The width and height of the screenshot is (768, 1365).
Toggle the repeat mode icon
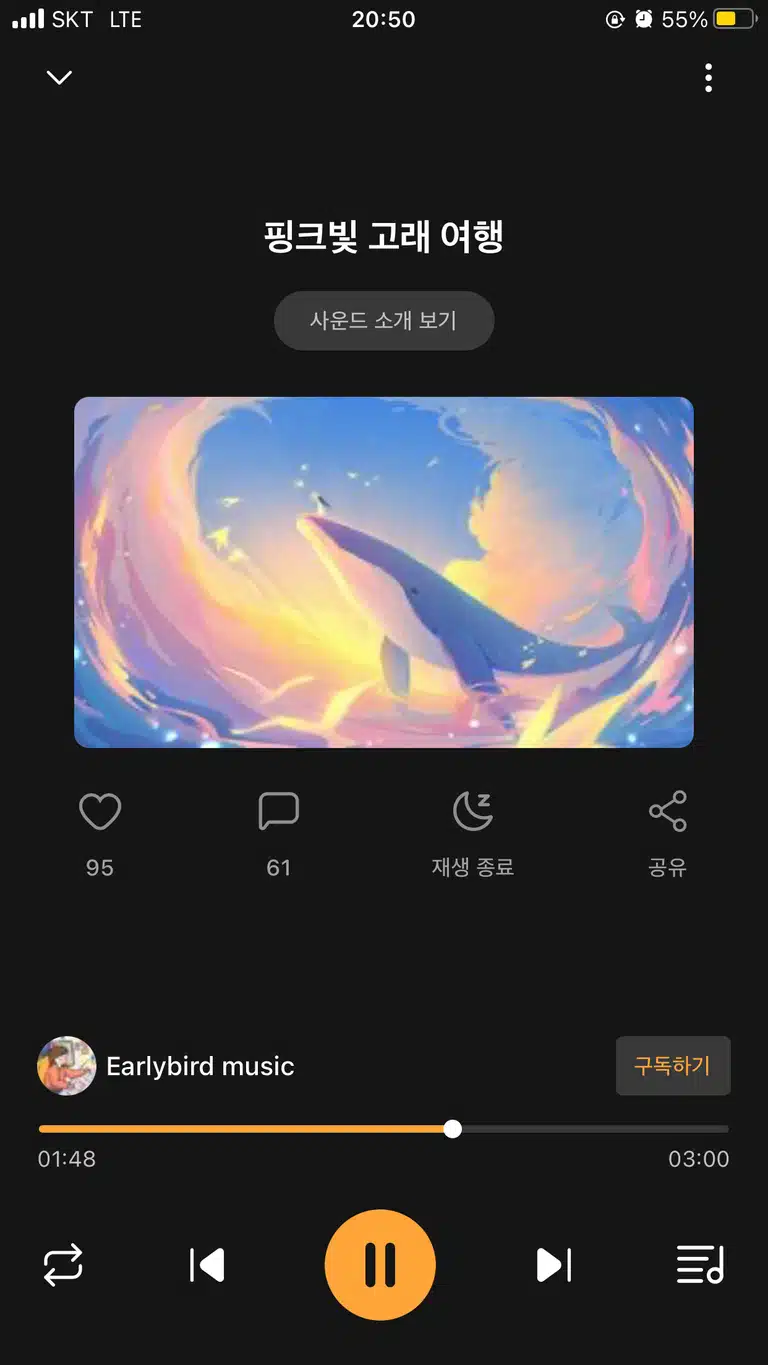coord(63,1265)
